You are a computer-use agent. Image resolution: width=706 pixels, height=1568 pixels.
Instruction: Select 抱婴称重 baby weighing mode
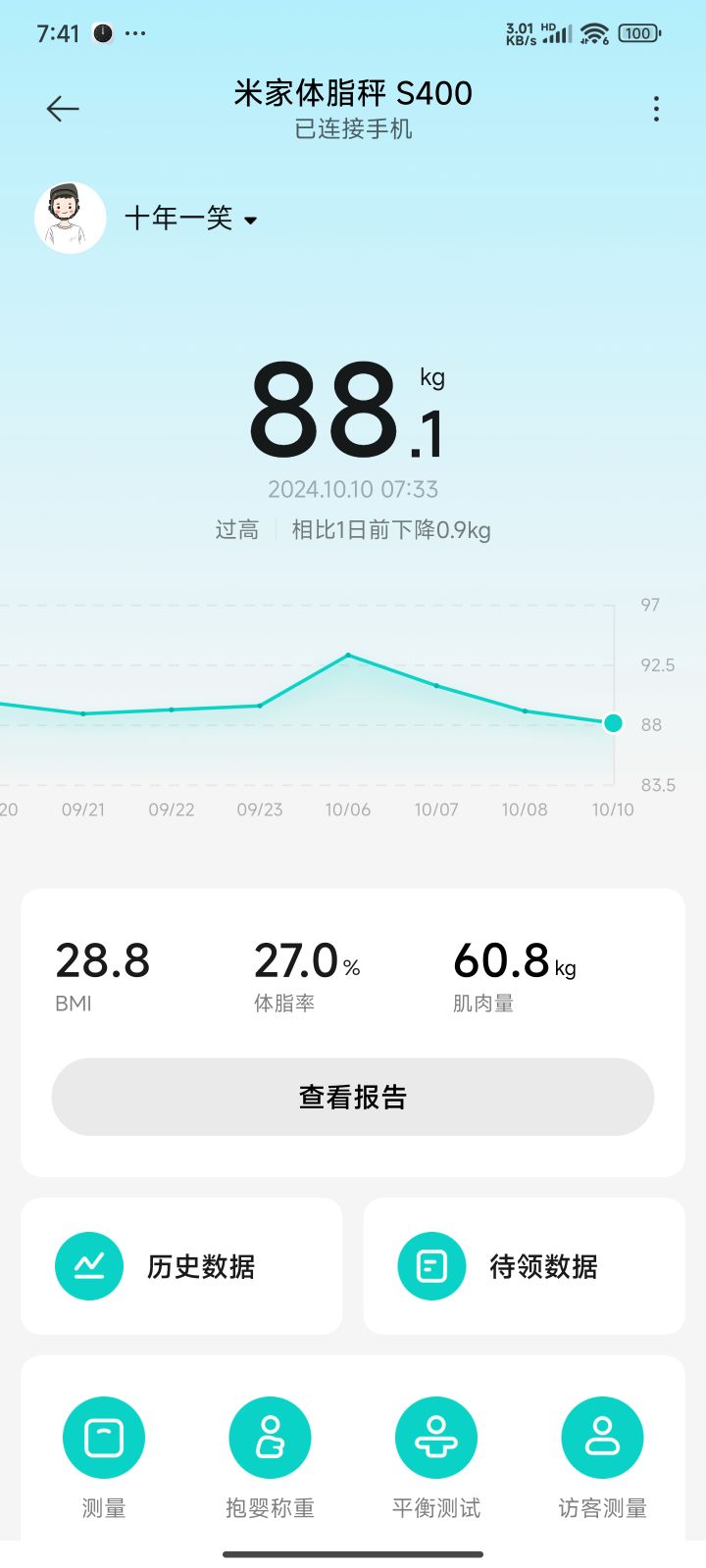coord(270,1457)
